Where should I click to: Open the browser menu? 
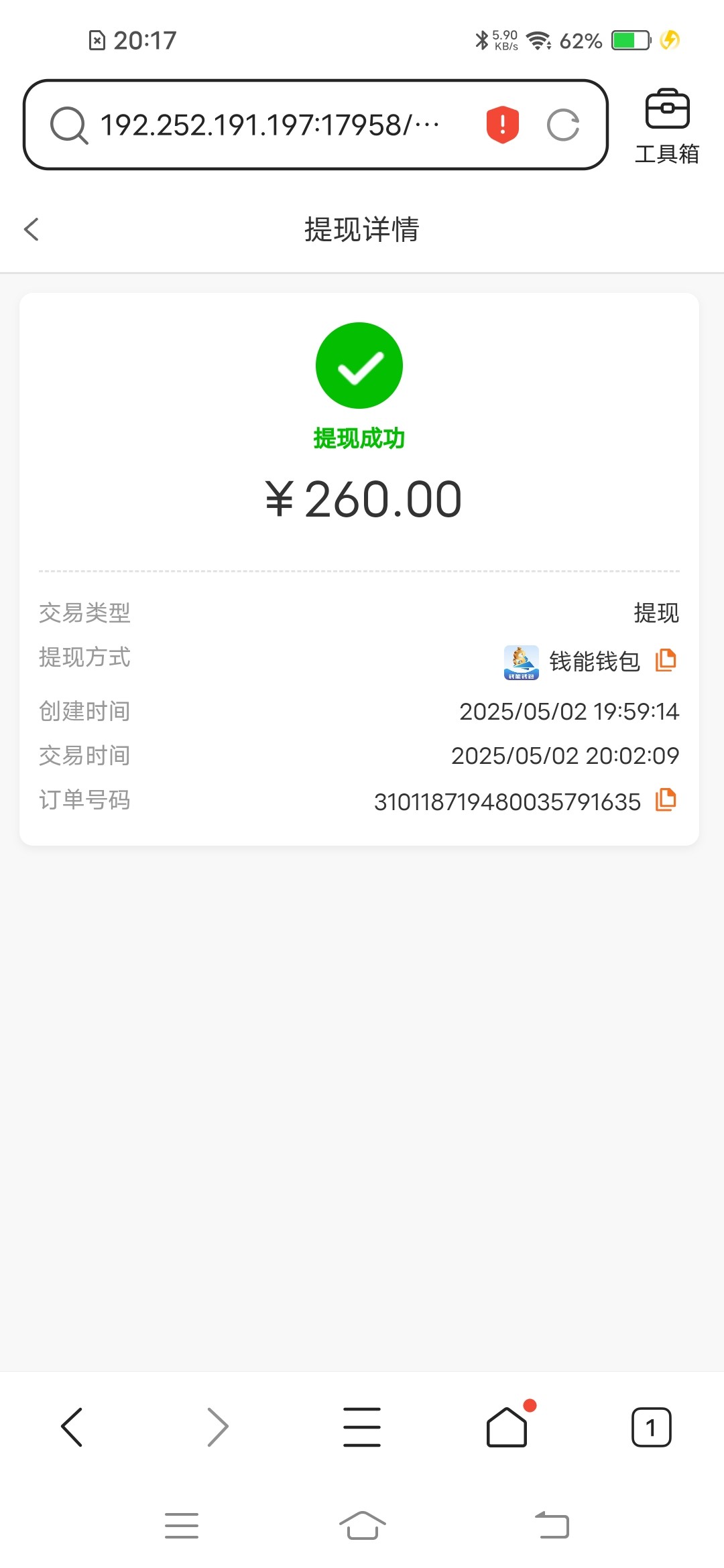point(362,1427)
